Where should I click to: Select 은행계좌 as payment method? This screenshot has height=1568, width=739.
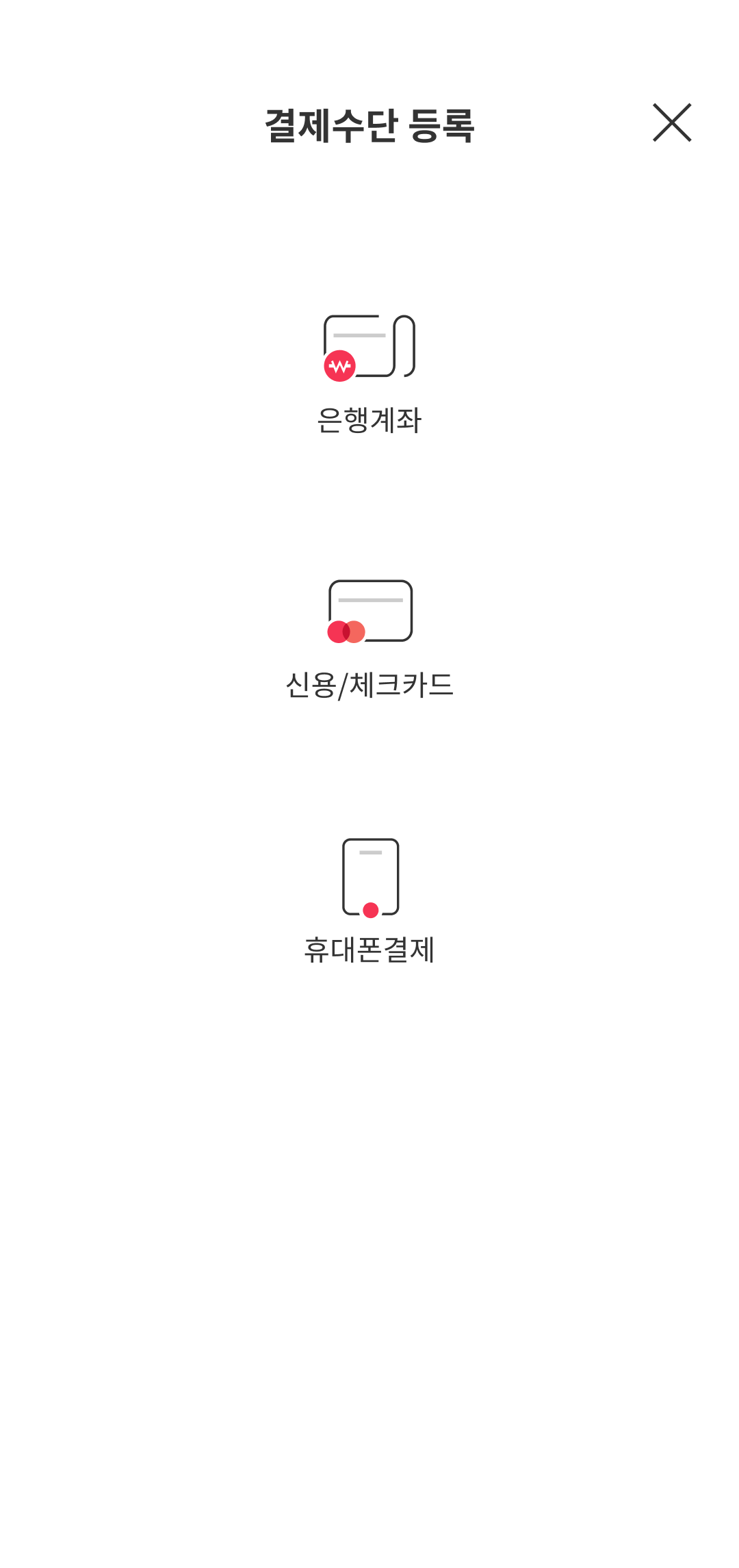369,374
